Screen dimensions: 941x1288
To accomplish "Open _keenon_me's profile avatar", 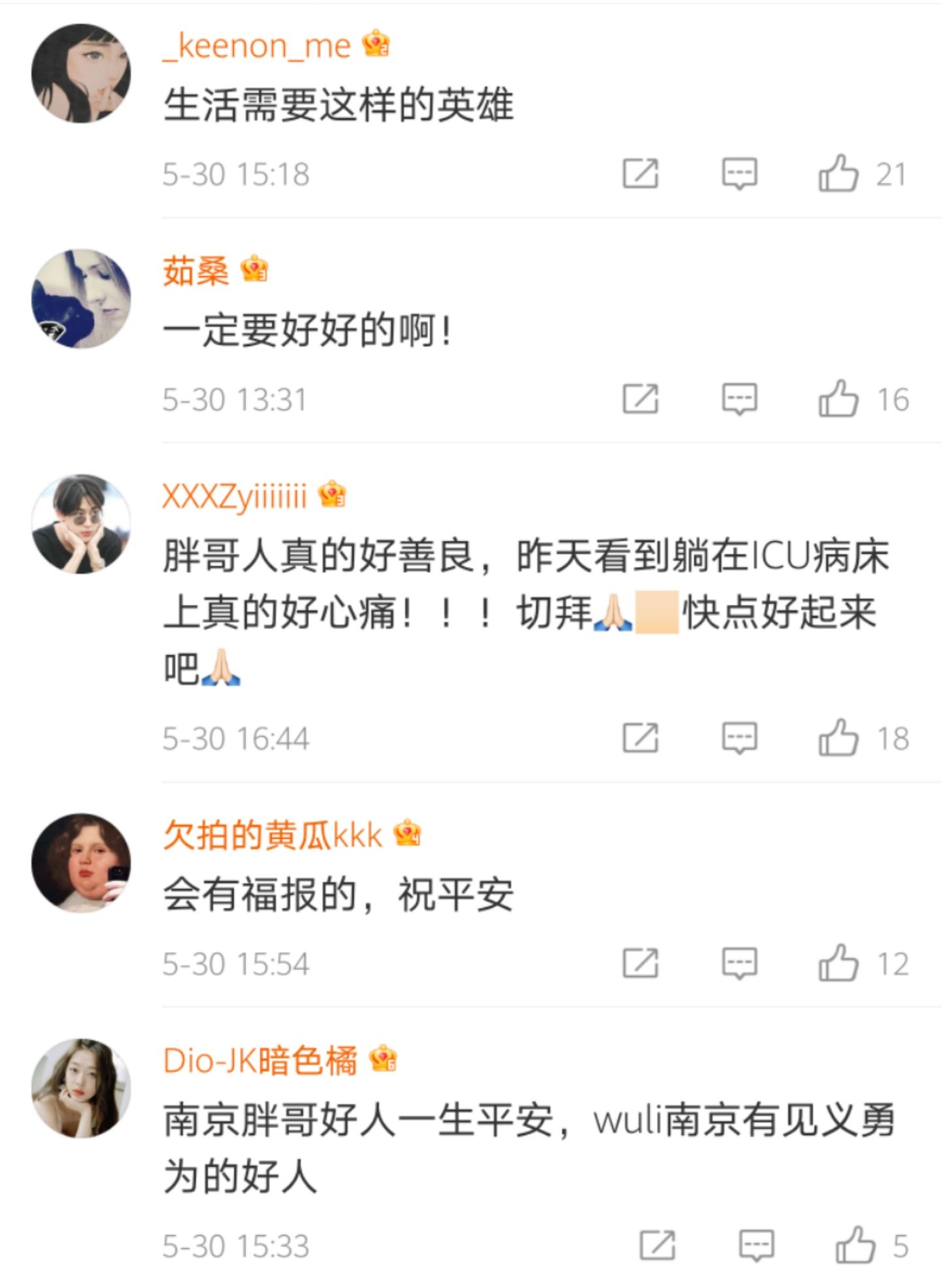I will coord(81,73).
